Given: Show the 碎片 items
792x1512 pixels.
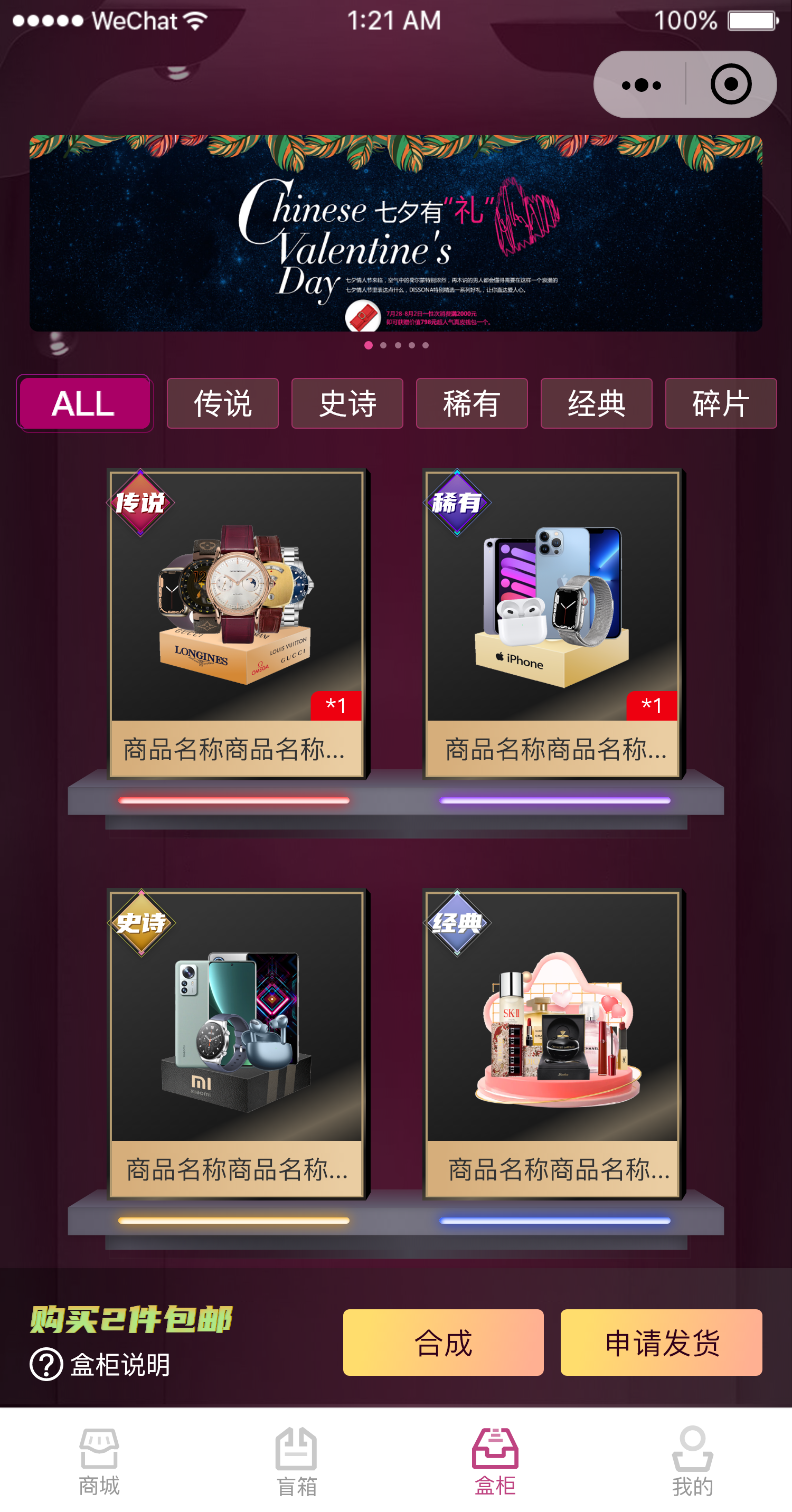Looking at the screenshot, I should point(720,403).
